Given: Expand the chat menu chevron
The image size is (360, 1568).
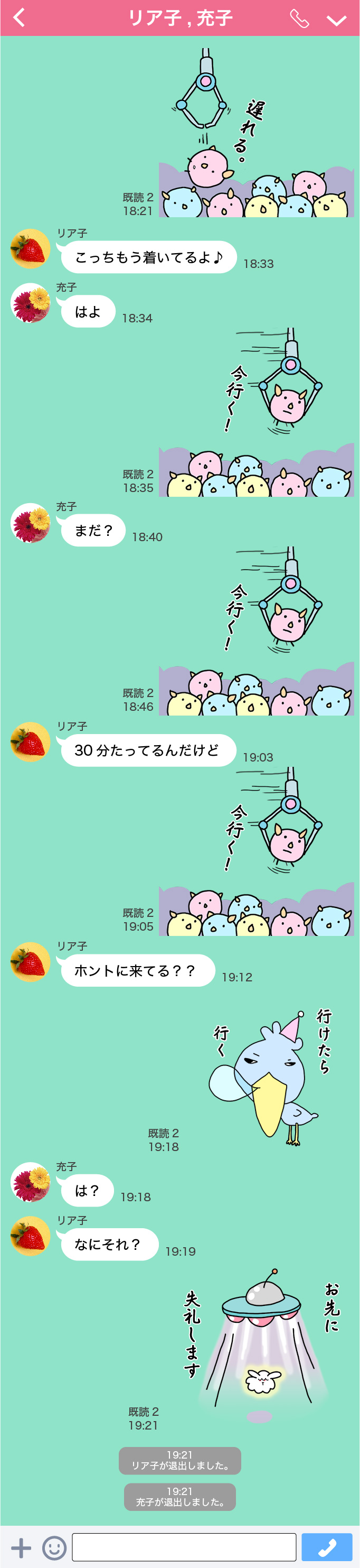Looking at the screenshot, I should pyautogui.click(x=336, y=20).
